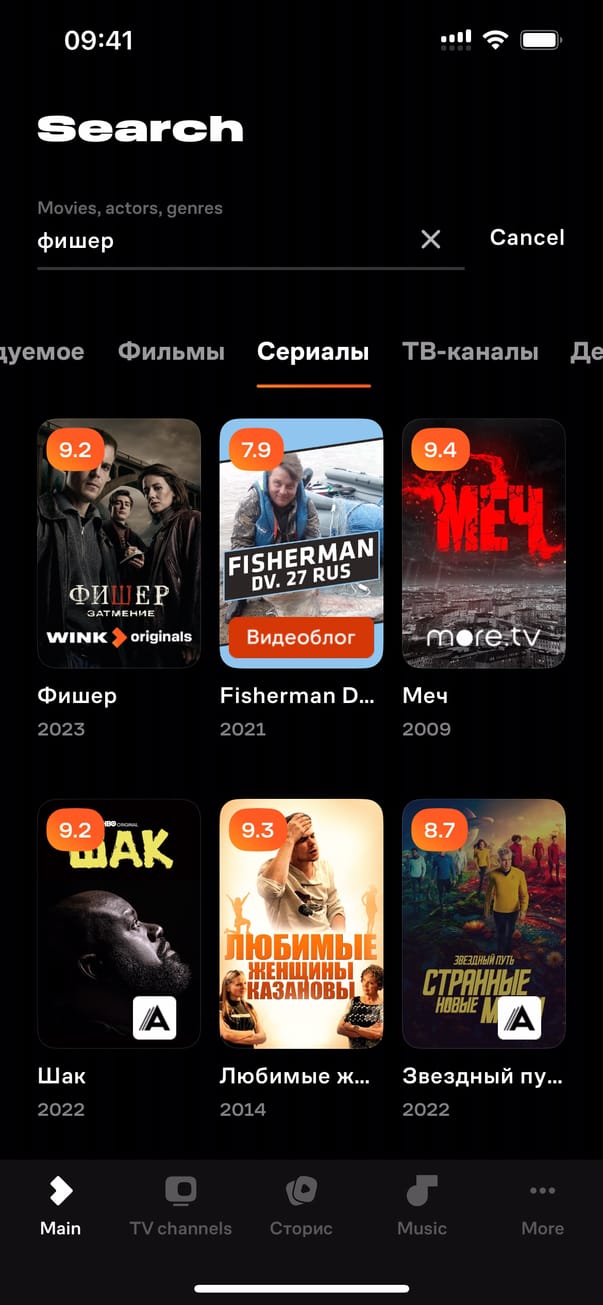Switch to the ТВ-каналы tab
Image resolution: width=603 pixels, height=1305 pixels.
[470, 352]
